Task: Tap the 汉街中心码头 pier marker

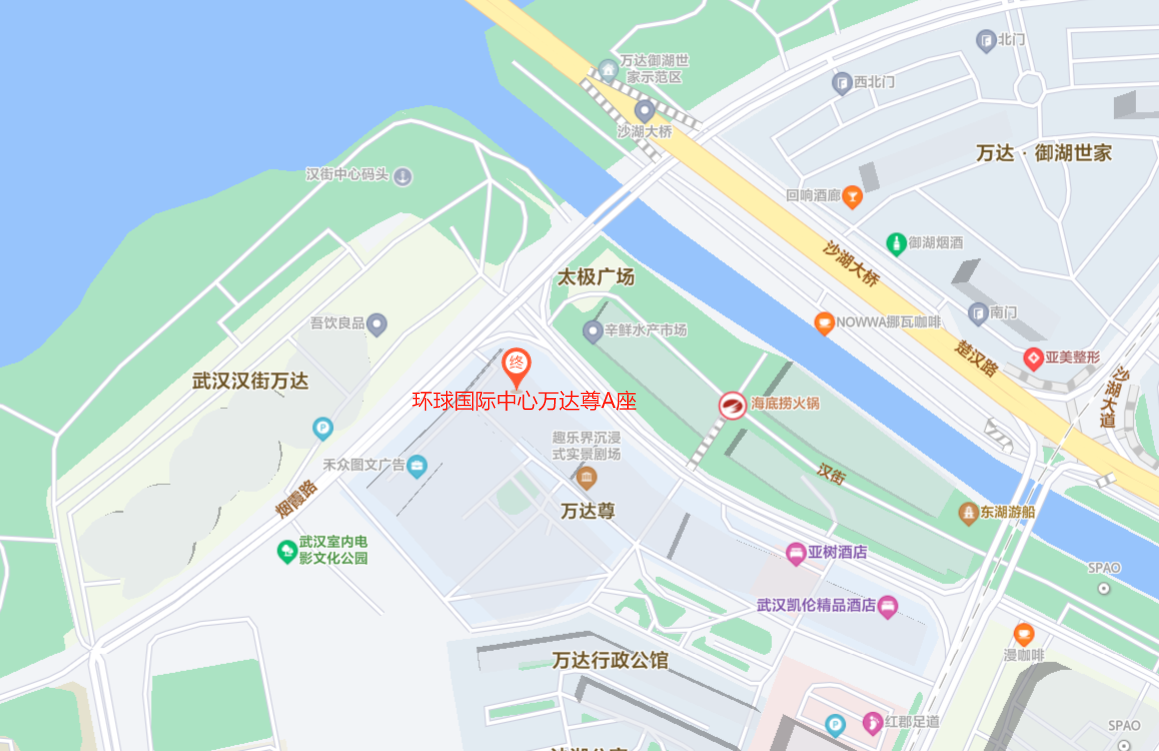Action: pos(402,176)
